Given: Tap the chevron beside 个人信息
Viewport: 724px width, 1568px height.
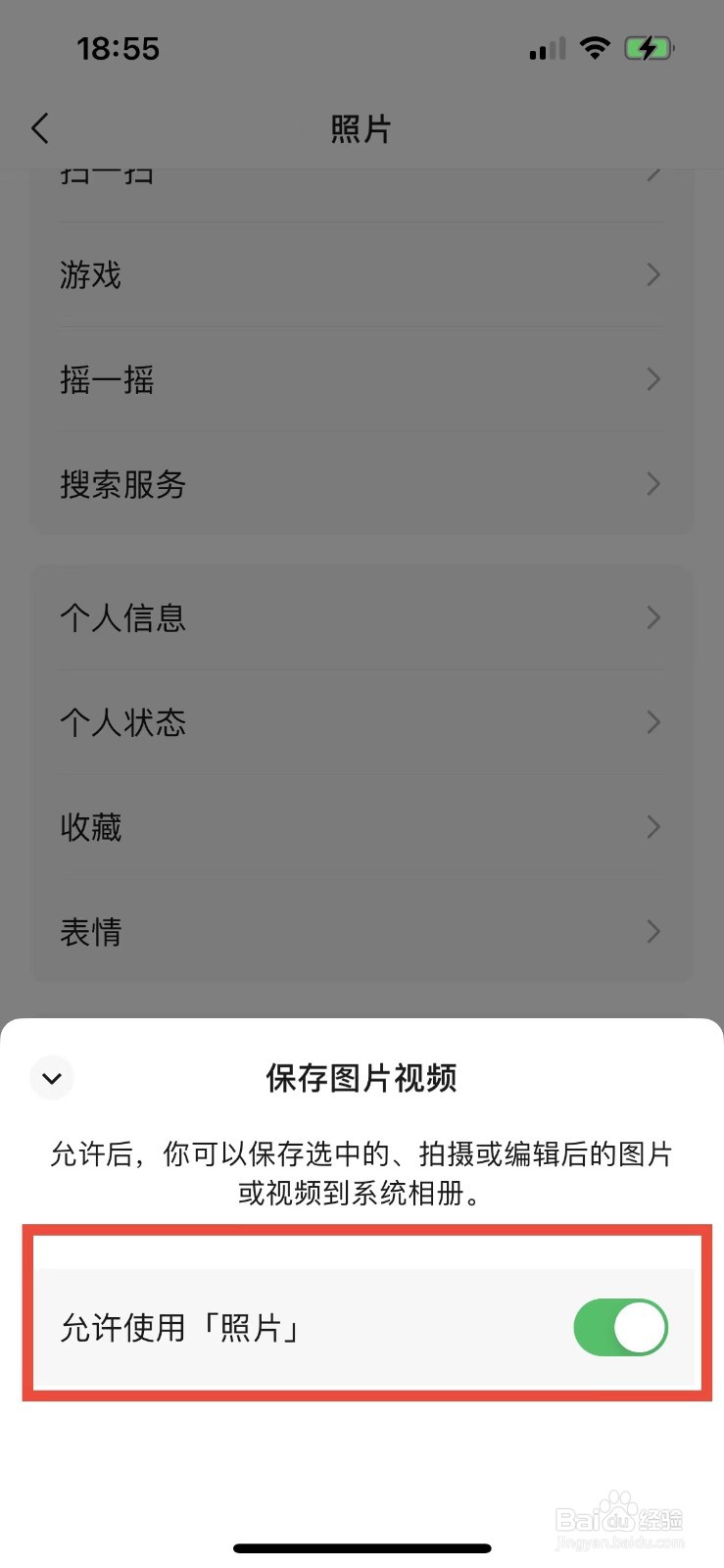Looking at the screenshot, I should pyautogui.click(x=653, y=617).
